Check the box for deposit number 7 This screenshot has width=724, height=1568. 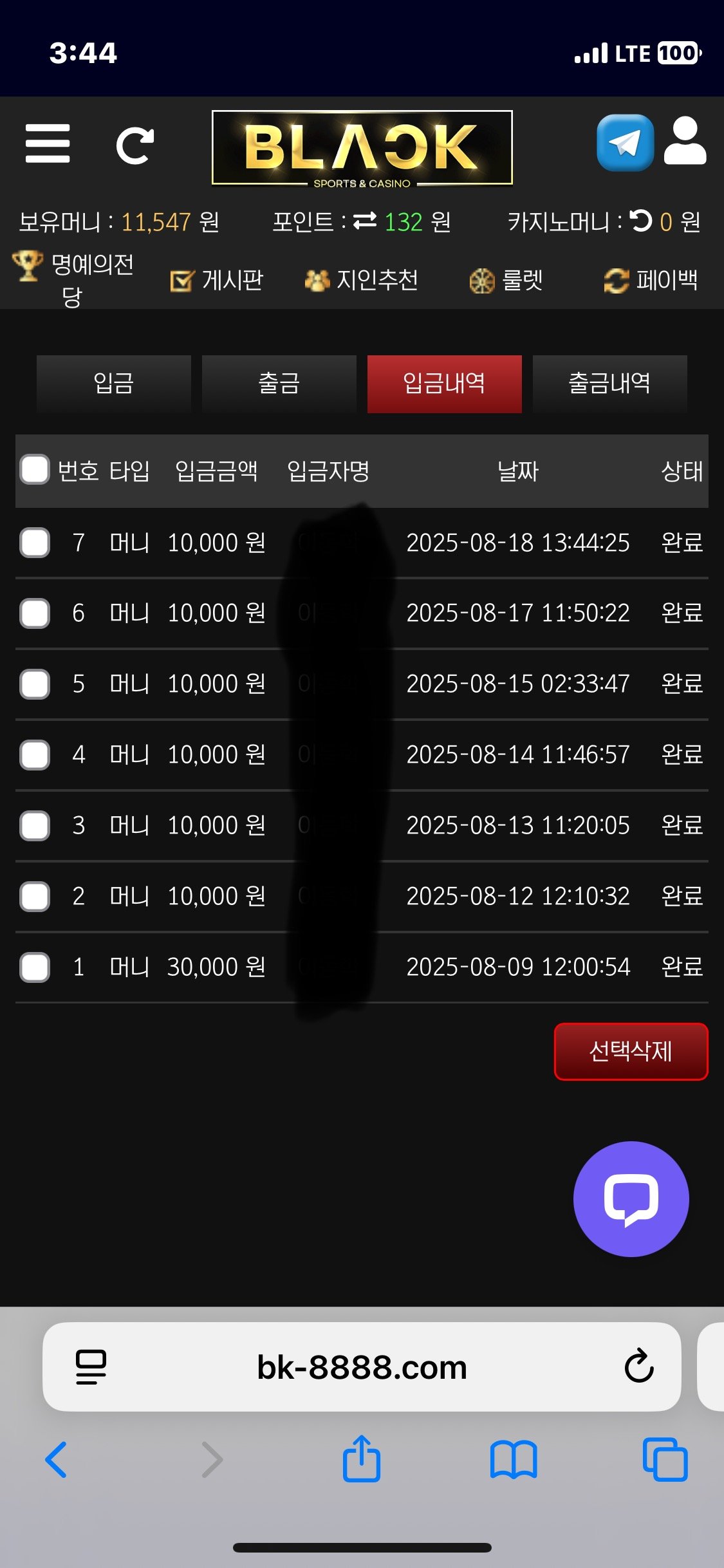coord(35,542)
